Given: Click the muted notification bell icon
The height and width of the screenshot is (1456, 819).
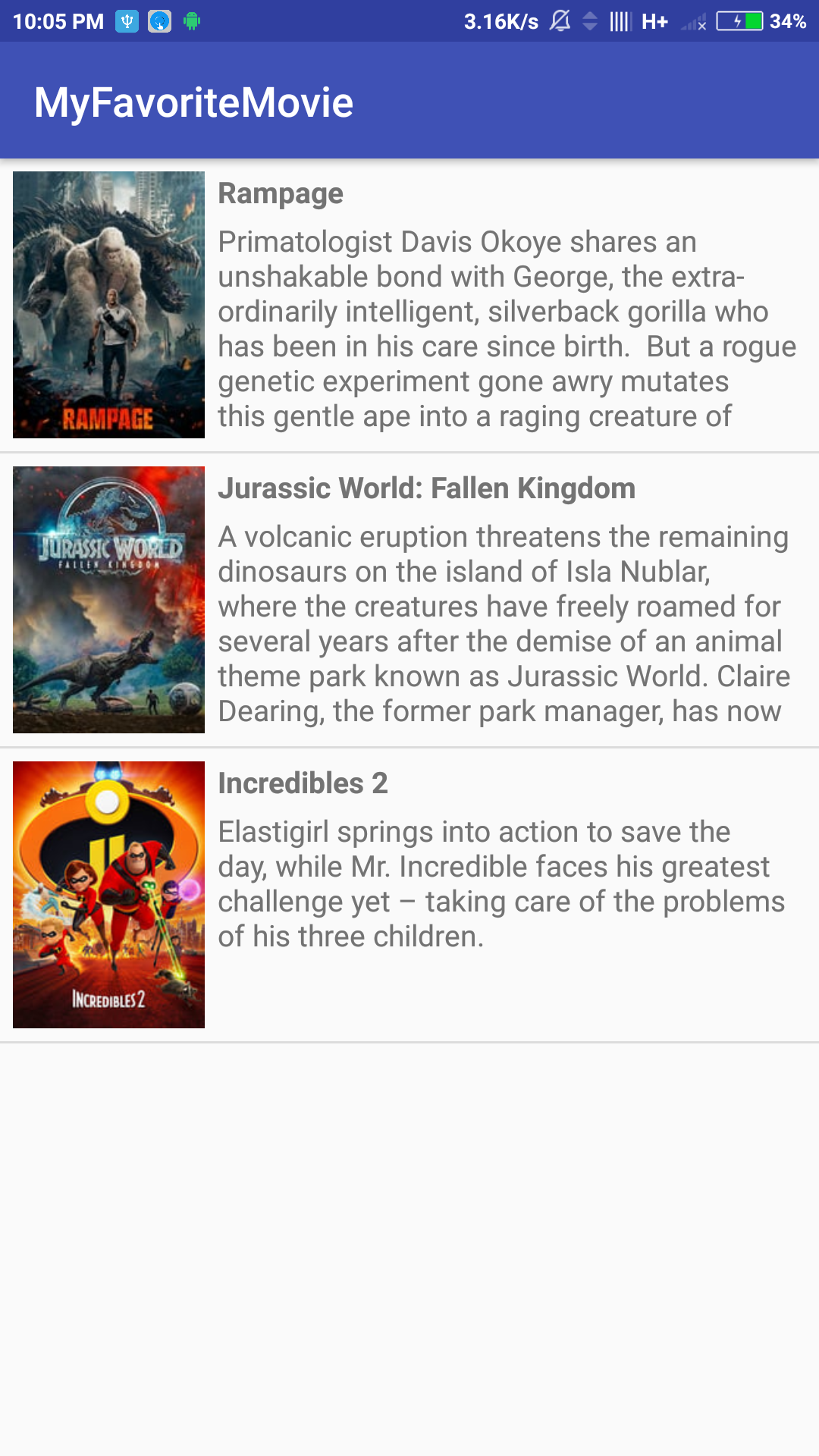Looking at the screenshot, I should [560, 20].
